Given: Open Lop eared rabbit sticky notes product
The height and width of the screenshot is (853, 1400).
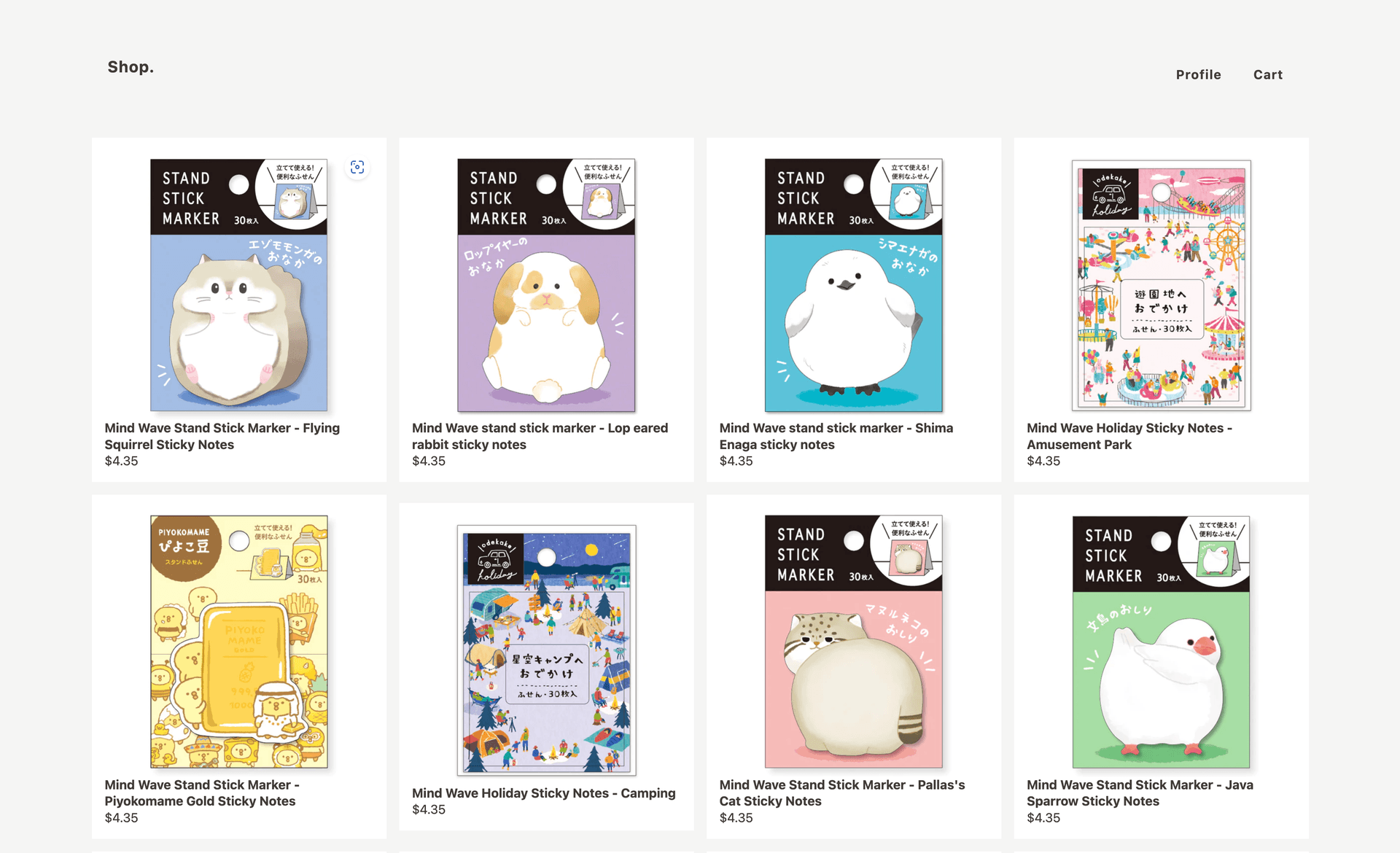Looking at the screenshot, I should pyautogui.click(x=540, y=436).
